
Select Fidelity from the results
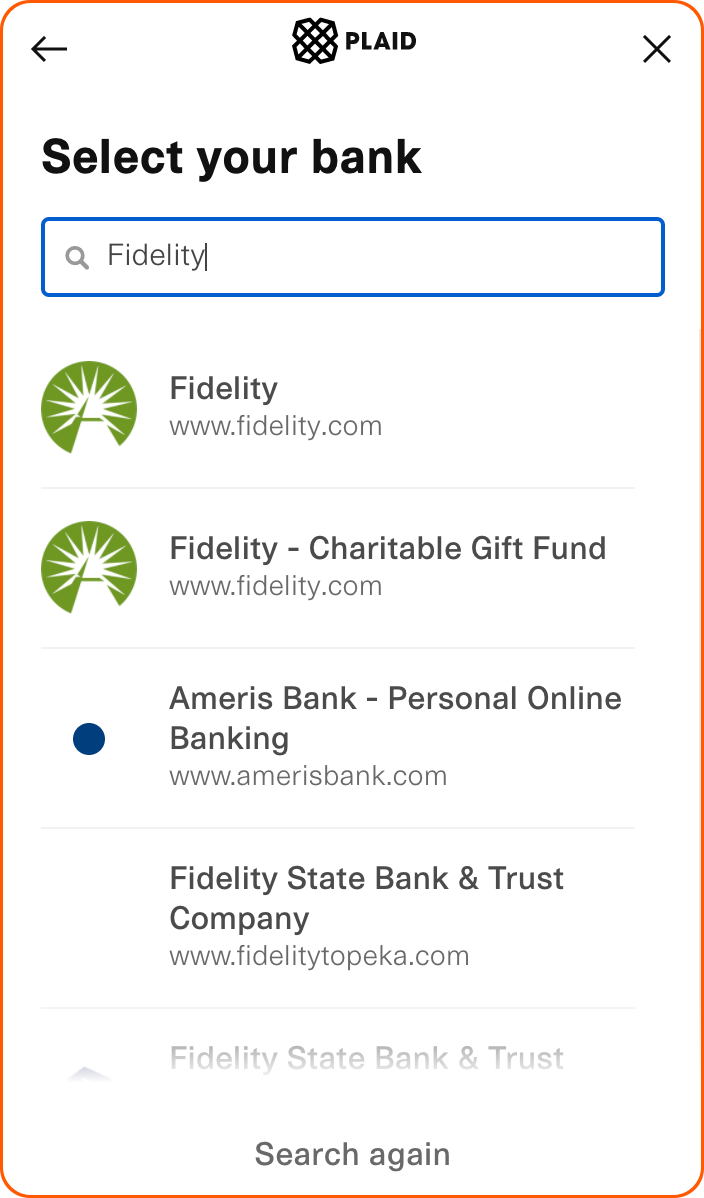click(338, 407)
